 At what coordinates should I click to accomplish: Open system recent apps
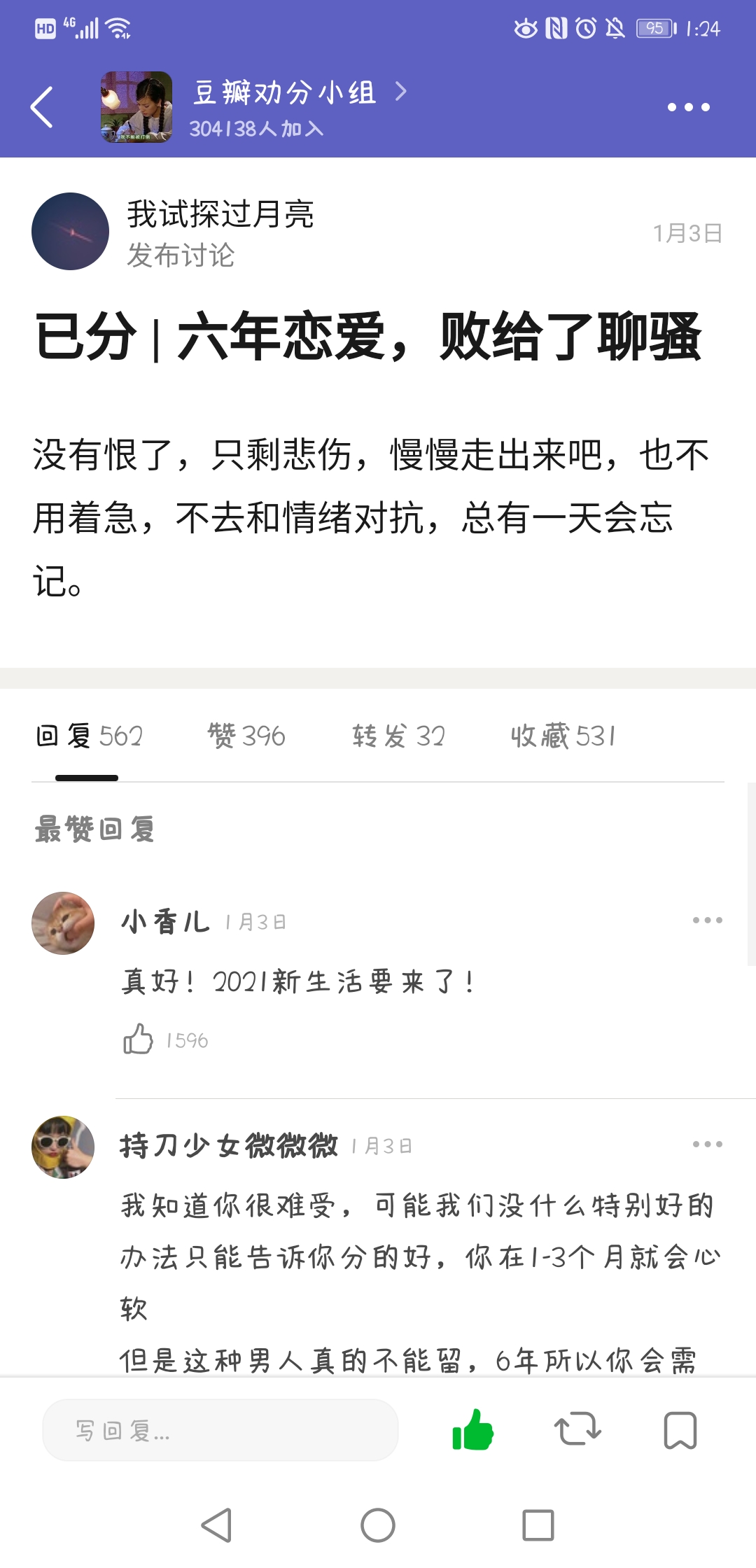coord(538,1525)
